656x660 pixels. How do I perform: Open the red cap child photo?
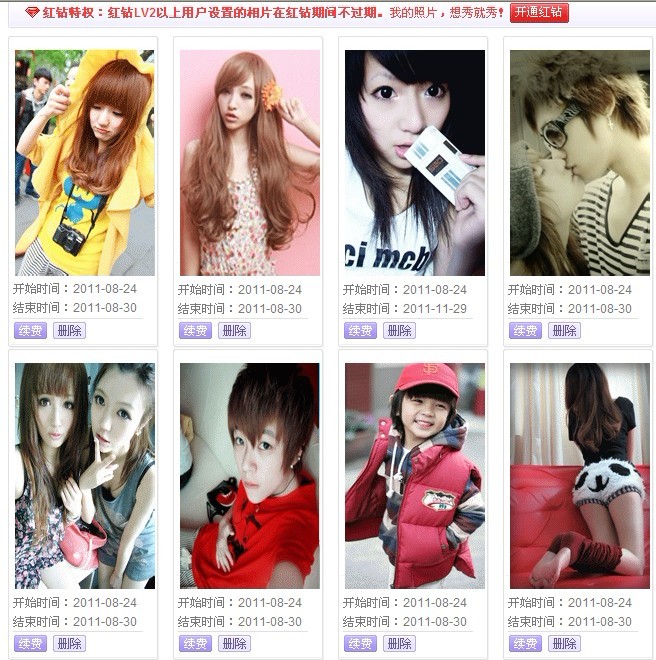(x=415, y=475)
